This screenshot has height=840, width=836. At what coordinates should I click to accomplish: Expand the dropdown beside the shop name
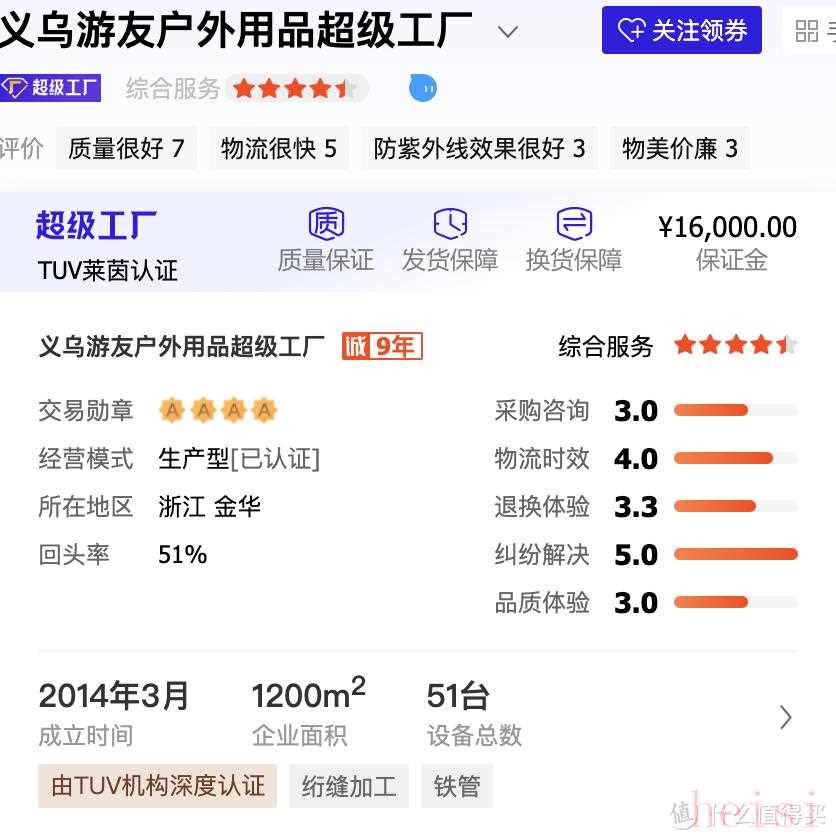(x=508, y=32)
